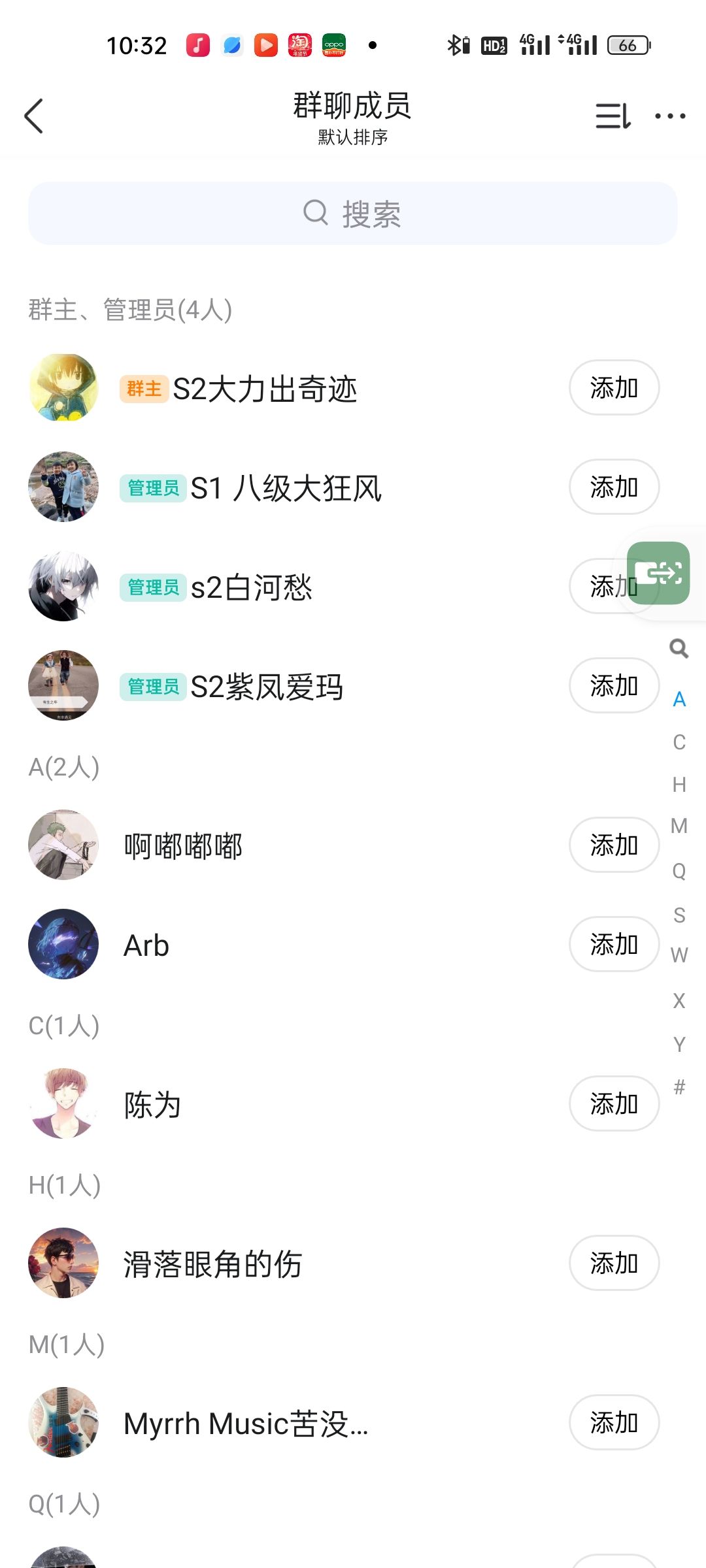Add S2大力出奇迹 as a friend
Viewport: 706px width, 1568px height.
pyautogui.click(x=614, y=388)
